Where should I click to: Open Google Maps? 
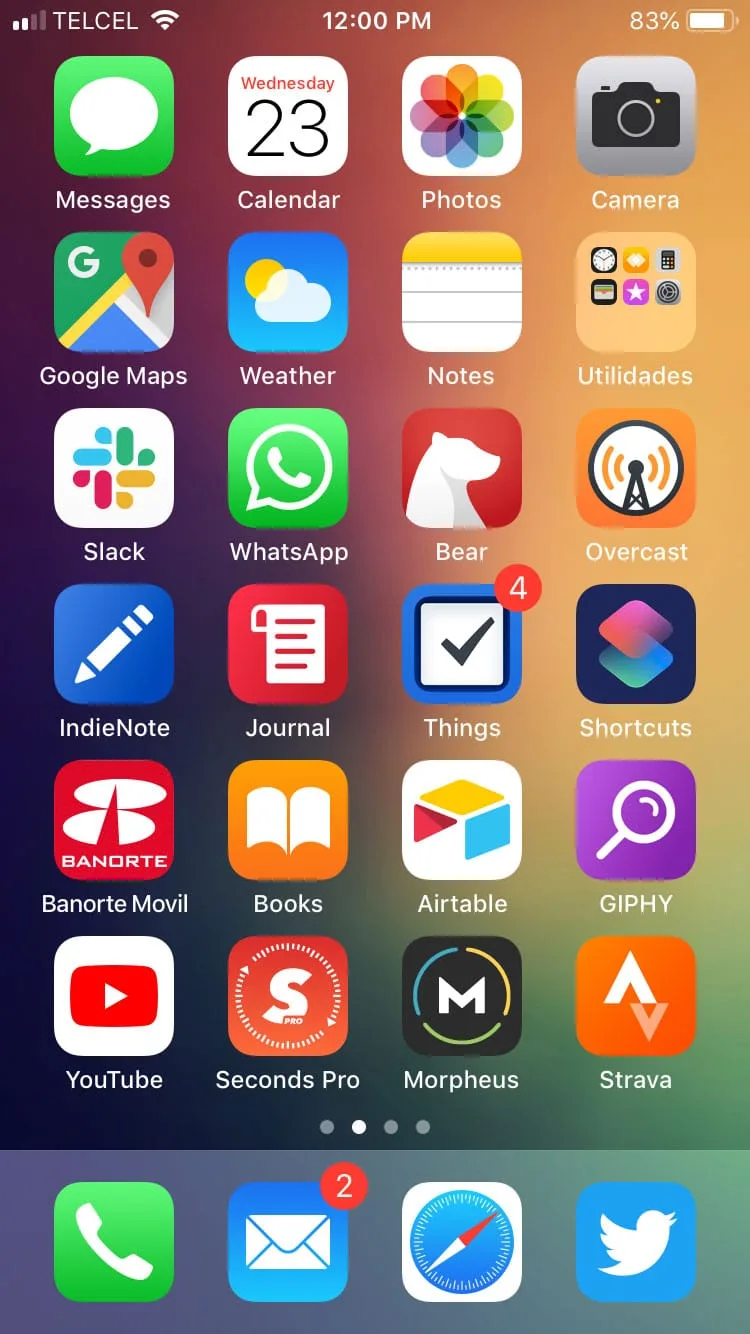[x=114, y=292]
